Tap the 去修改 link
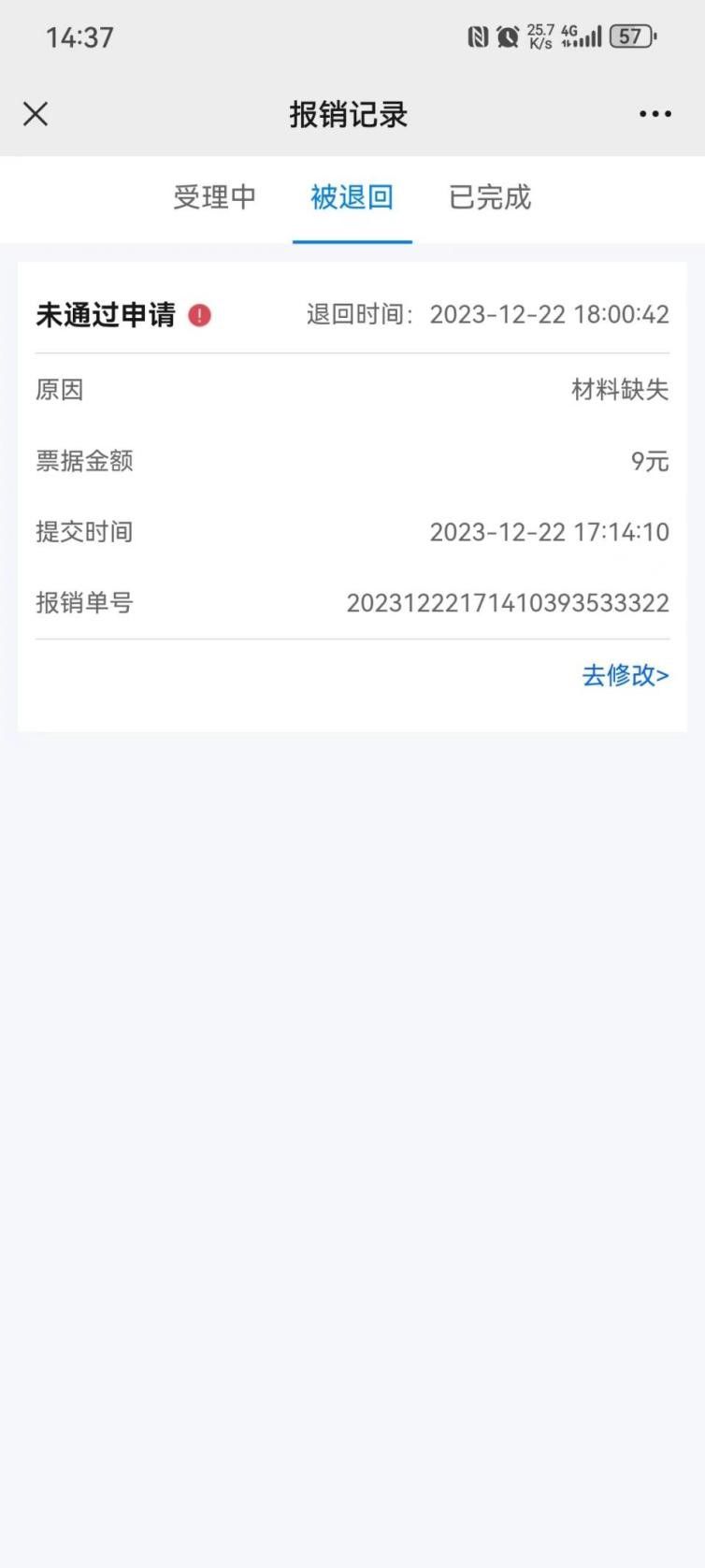This screenshot has height=1568, width=705. (x=625, y=675)
